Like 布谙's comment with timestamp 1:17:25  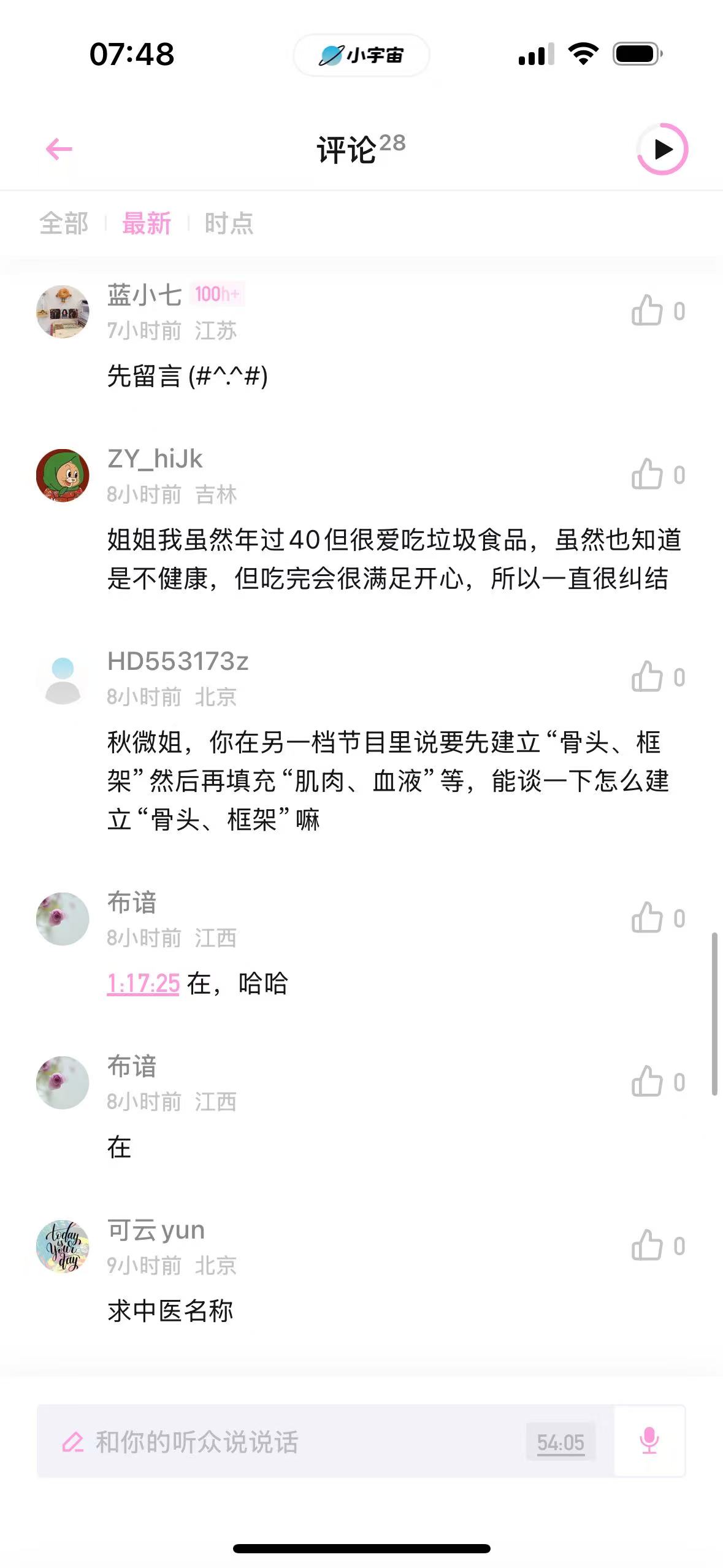click(x=648, y=918)
